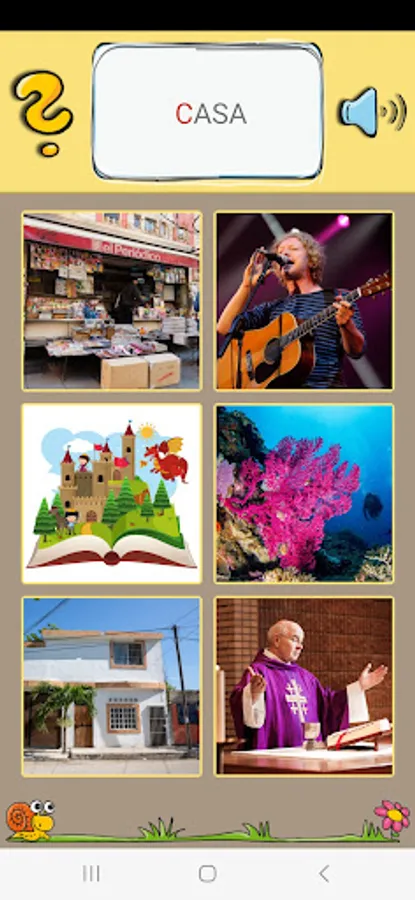Image resolution: width=415 pixels, height=900 pixels.
Task: Choose the white house picture
Action: pyautogui.click(x=112, y=686)
